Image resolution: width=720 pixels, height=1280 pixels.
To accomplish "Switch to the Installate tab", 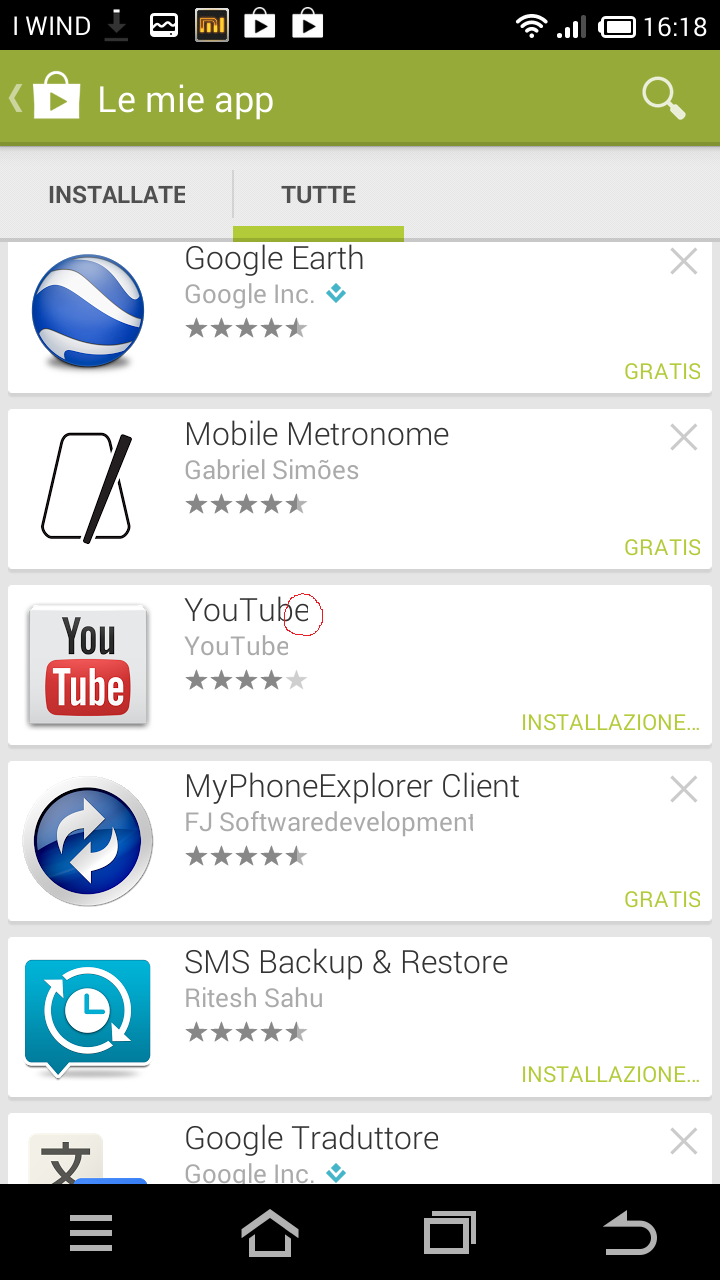I will [117, 195].
